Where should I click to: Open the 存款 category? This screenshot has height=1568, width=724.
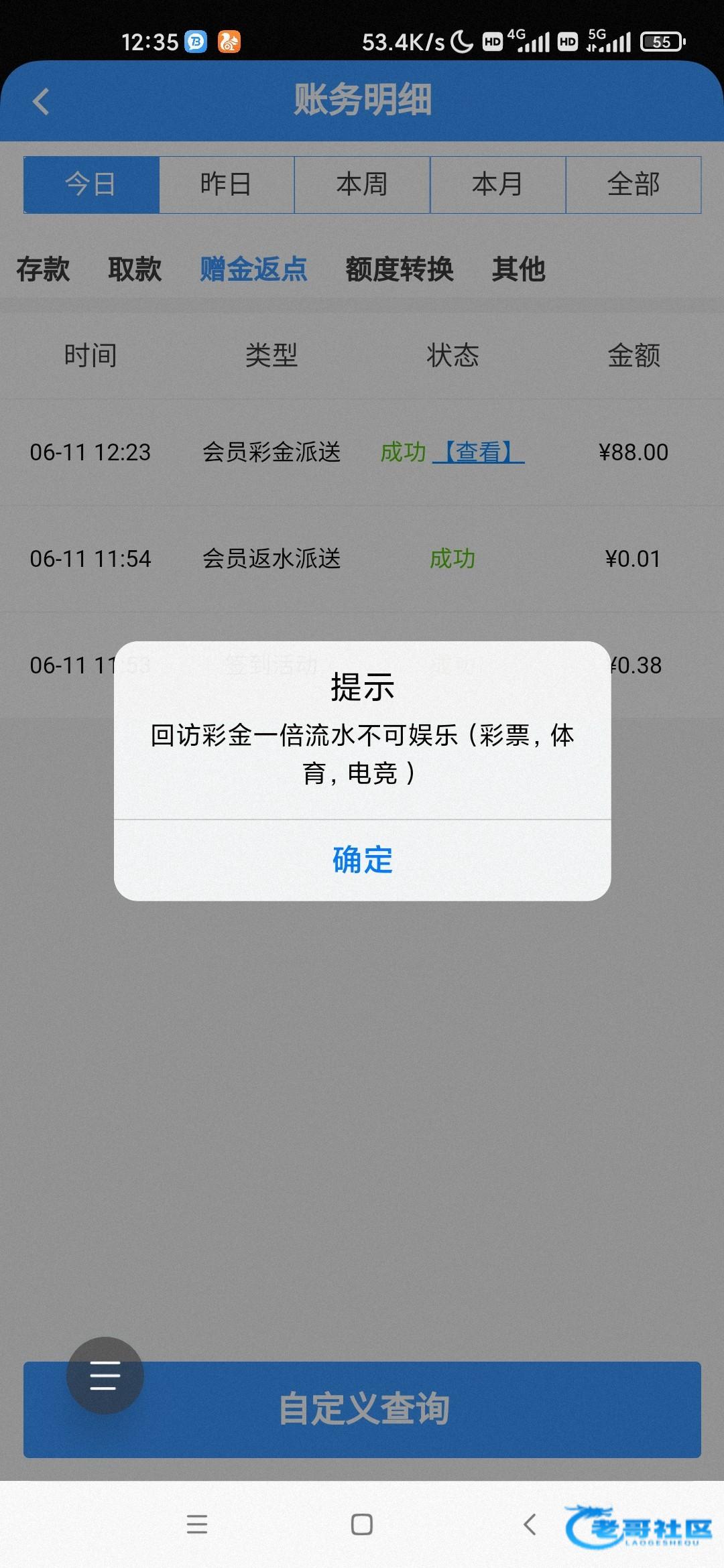pyautogui.click(x=43, y=269)
